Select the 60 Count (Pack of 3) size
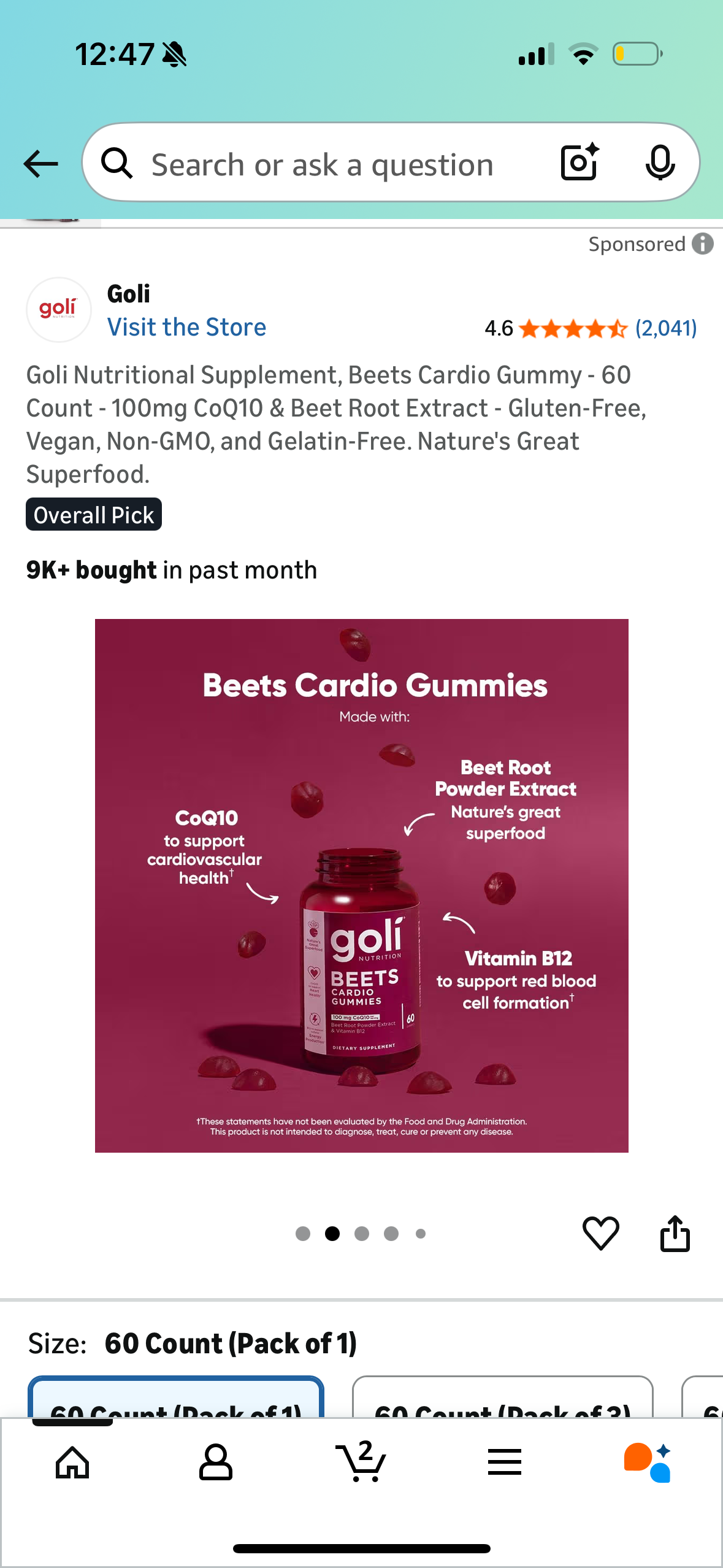 [502, 1400]
